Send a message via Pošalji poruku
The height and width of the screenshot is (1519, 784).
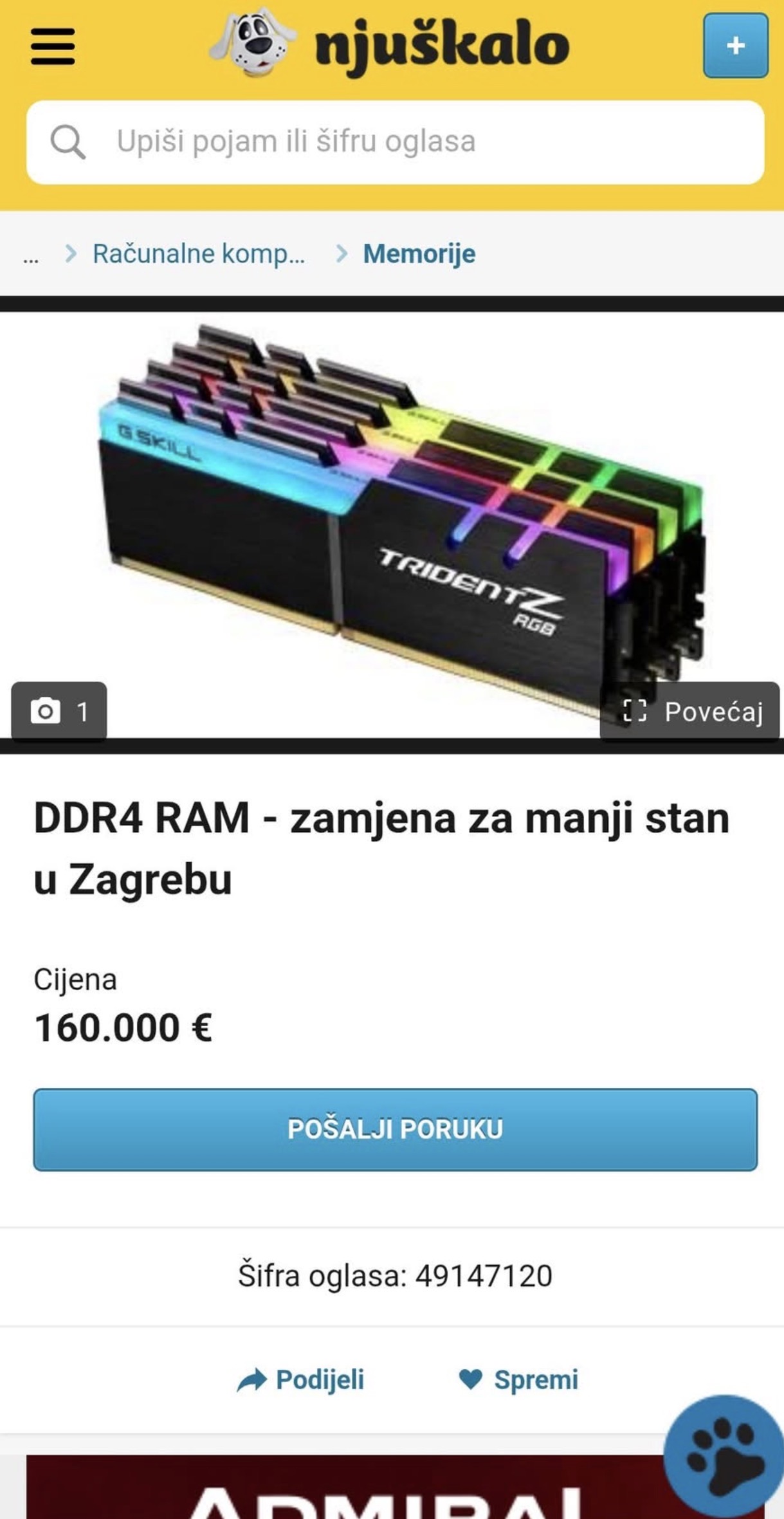395,1129
